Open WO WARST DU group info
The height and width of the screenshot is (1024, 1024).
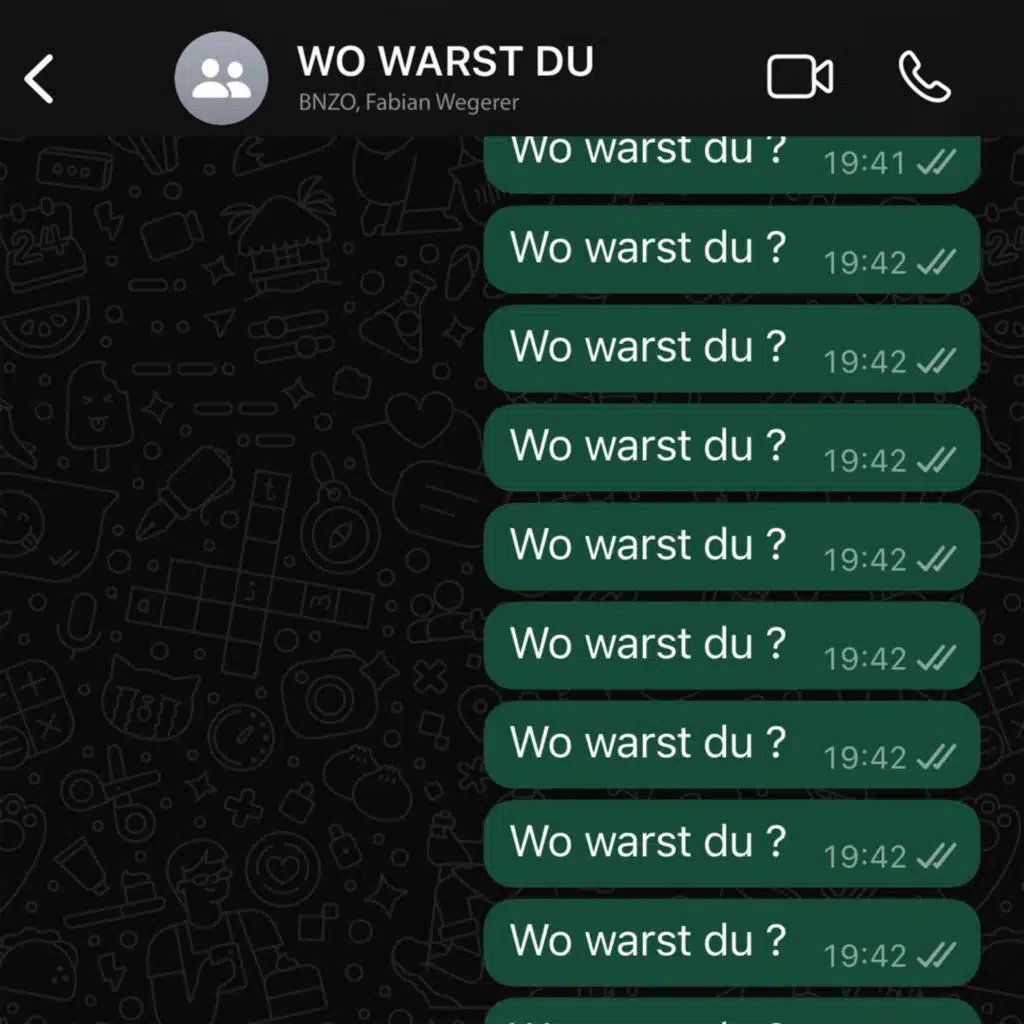445,77
